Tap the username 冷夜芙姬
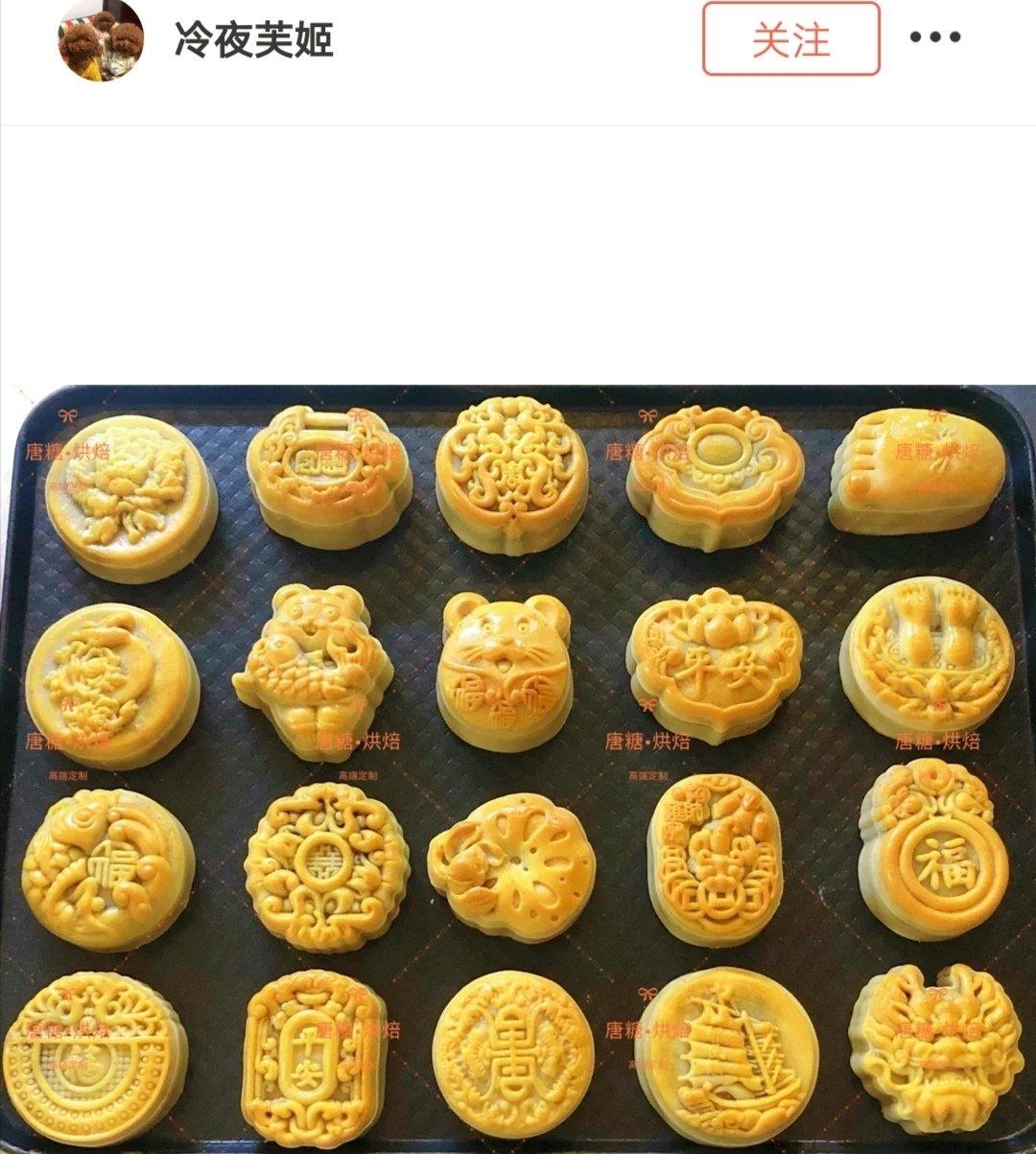The height and width of the screenshot is (1154, 1036). coord(253,40)
